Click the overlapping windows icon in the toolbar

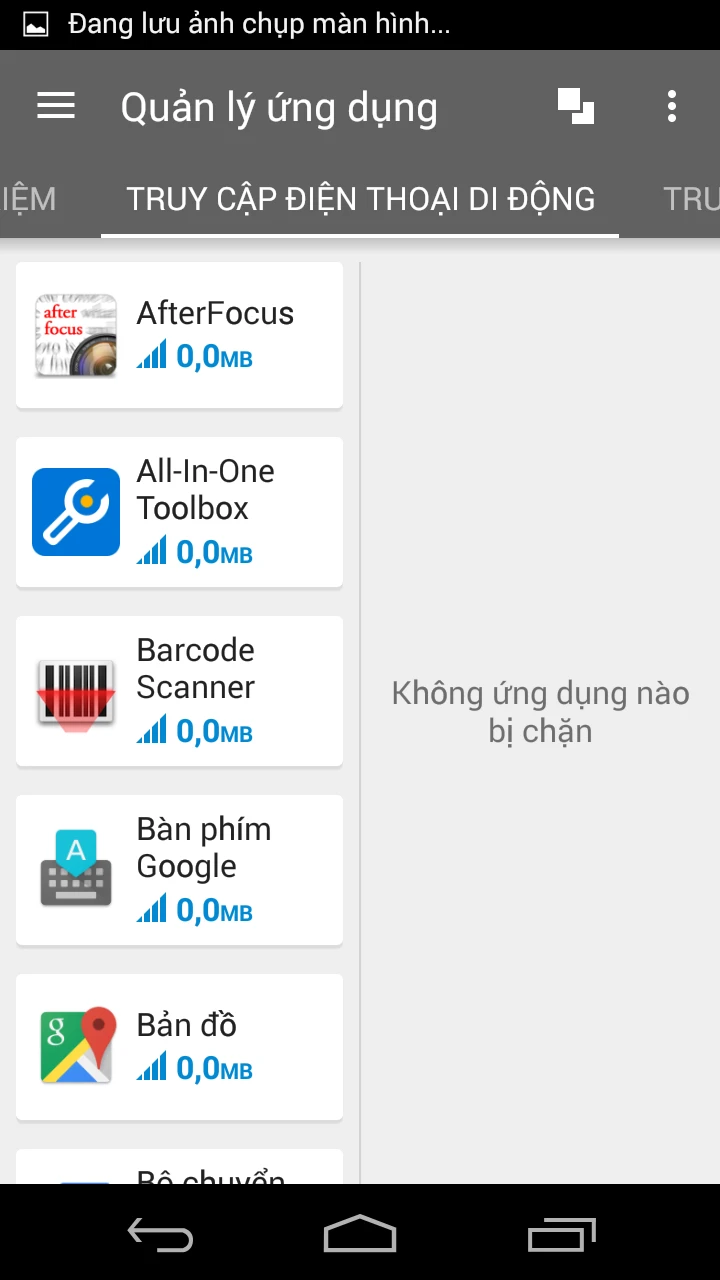578,106
